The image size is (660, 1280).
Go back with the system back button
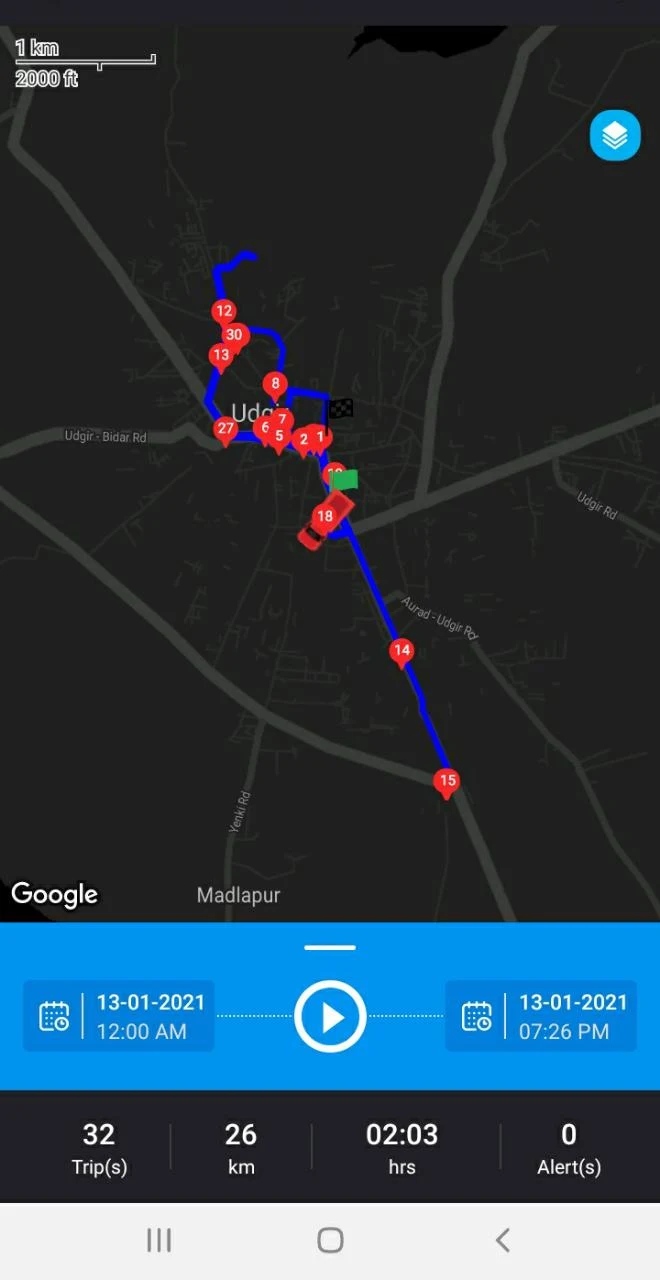click(x=503, y=1241)
